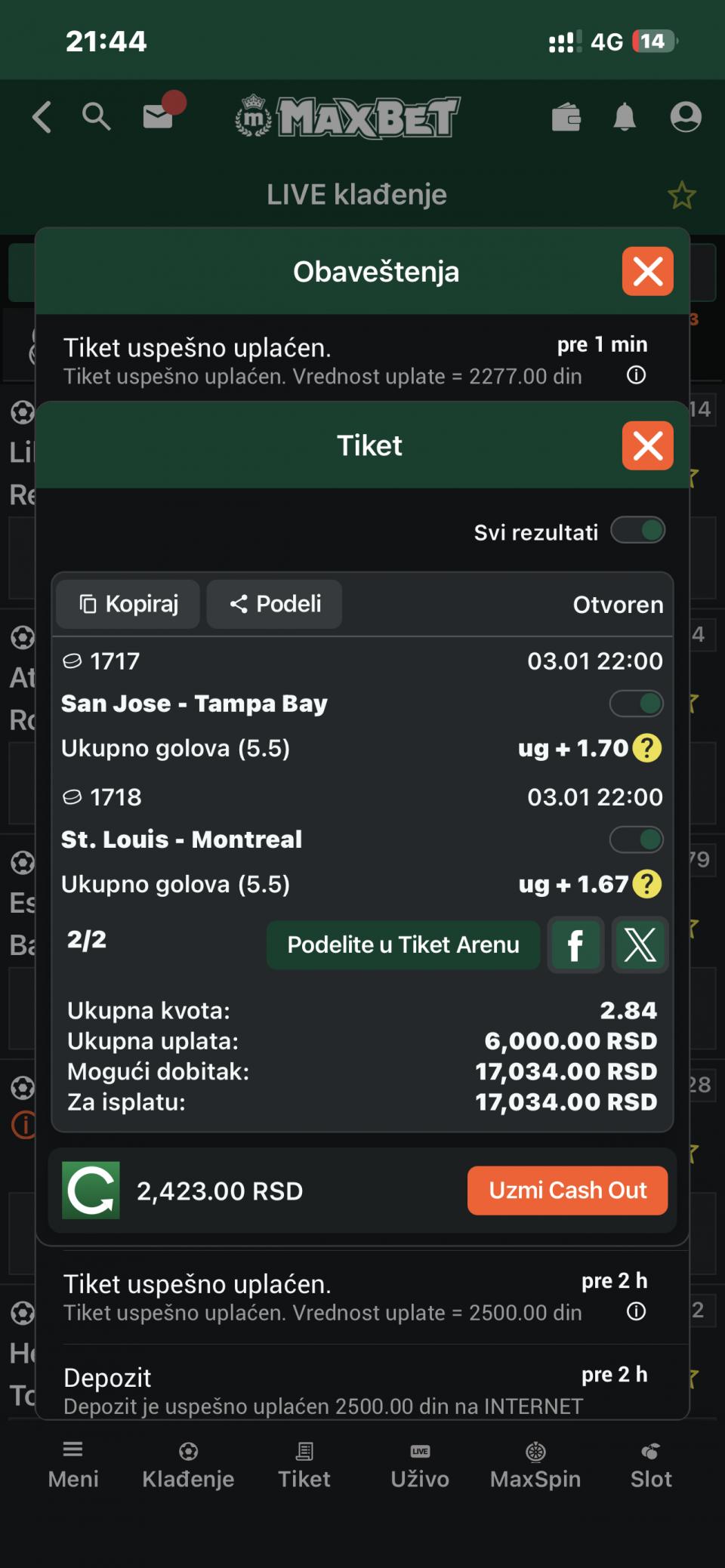Image resolution: width=725 pixels, height=1568 pixels.
Task: Toggle the St. Louis - Montreal switch
Action: pos(637,839)
